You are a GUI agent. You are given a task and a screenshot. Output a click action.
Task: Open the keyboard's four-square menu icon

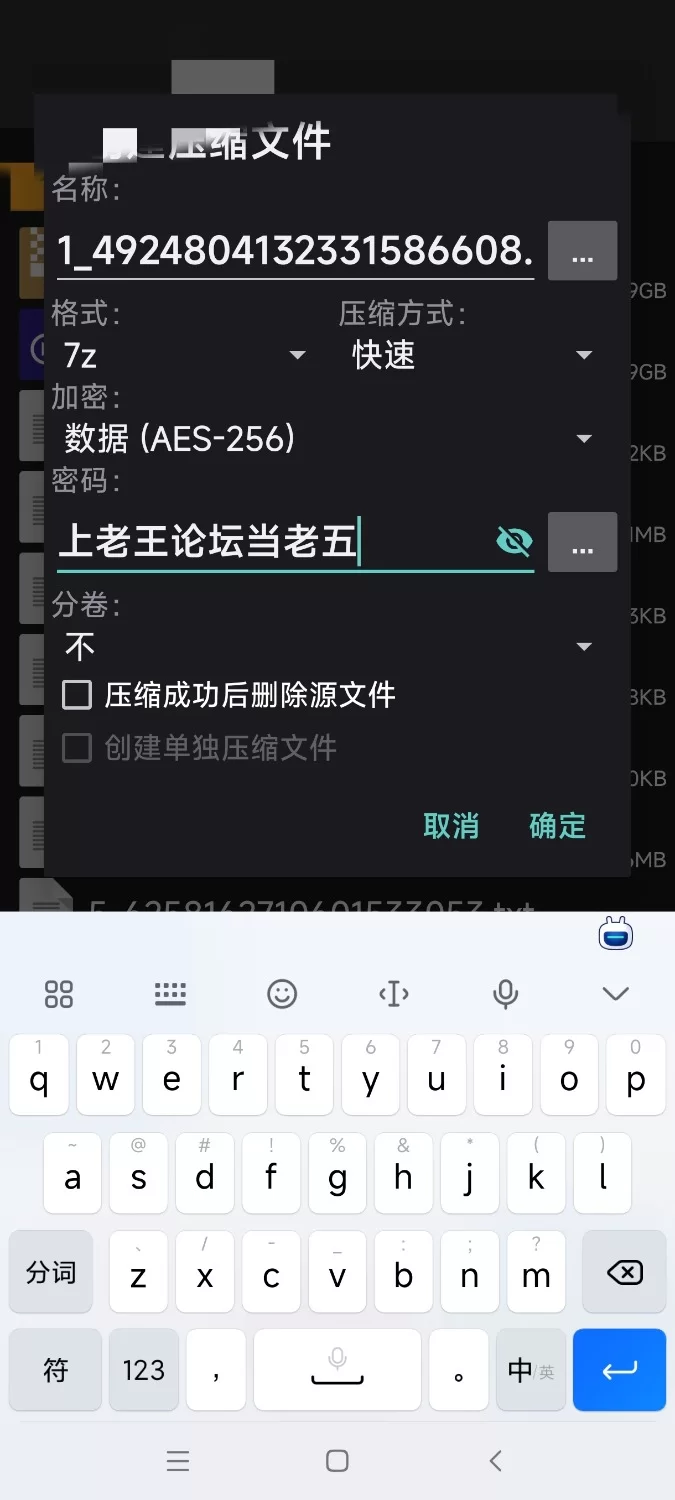[x=59, y=993]
